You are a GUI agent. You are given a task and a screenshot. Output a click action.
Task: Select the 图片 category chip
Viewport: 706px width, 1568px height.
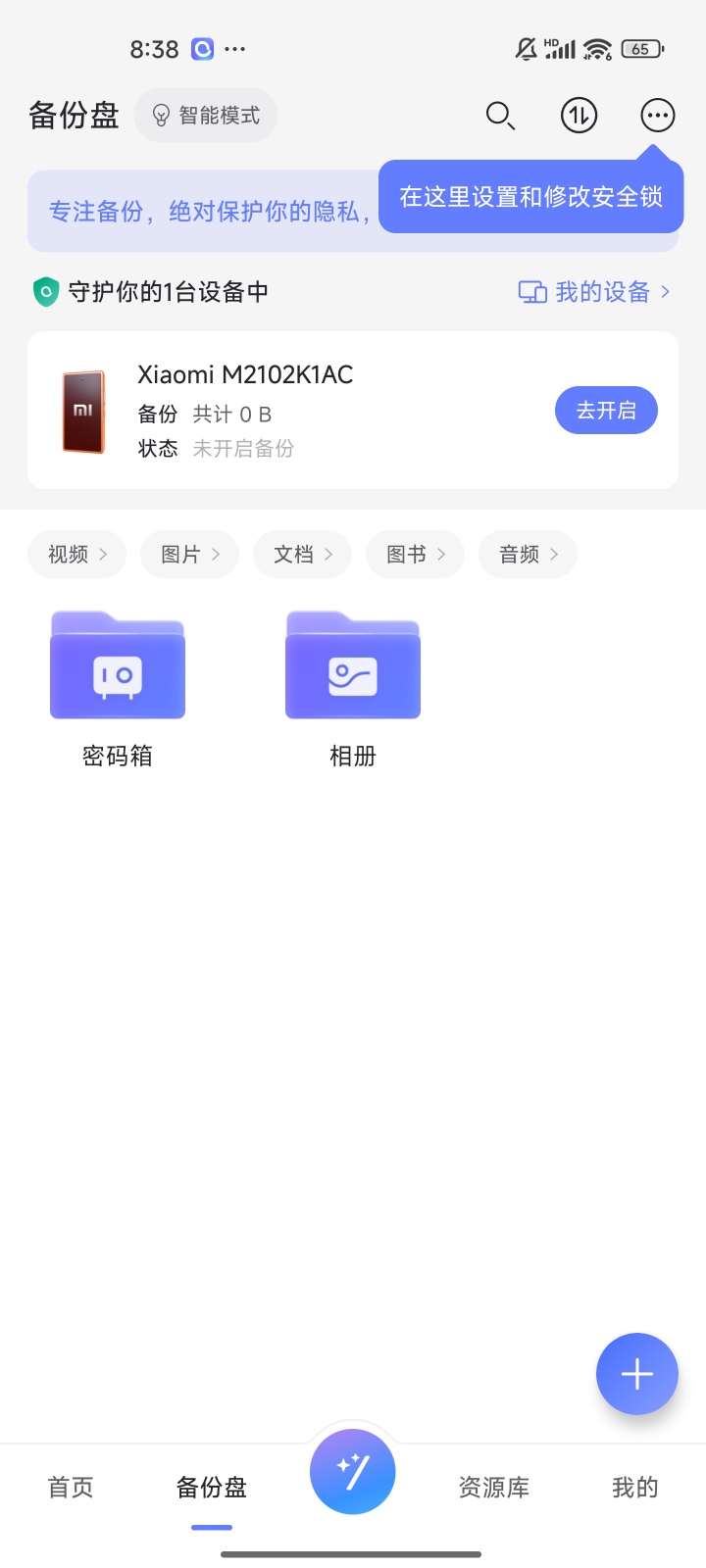189,555
